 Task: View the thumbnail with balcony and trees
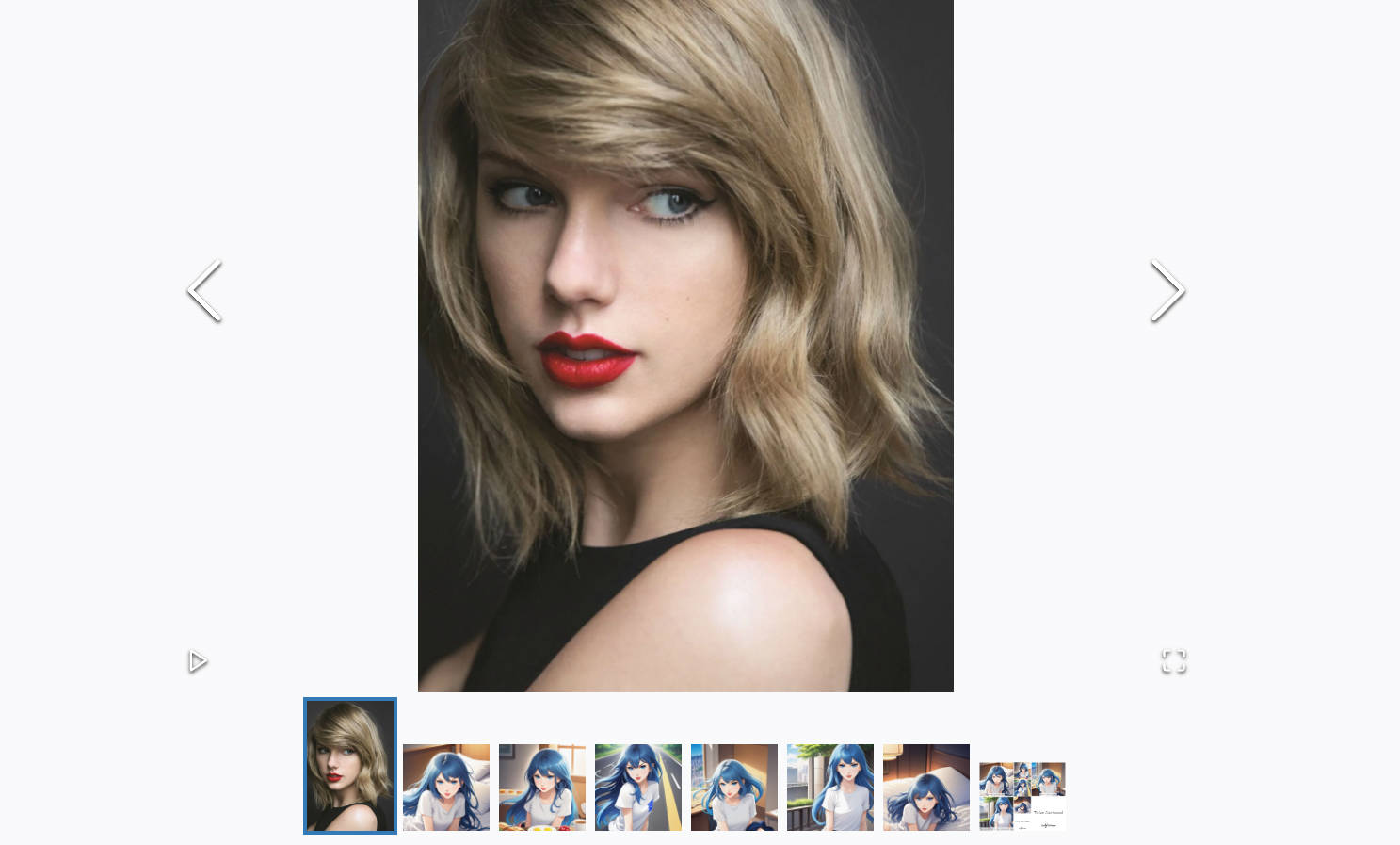coord(830,788)
